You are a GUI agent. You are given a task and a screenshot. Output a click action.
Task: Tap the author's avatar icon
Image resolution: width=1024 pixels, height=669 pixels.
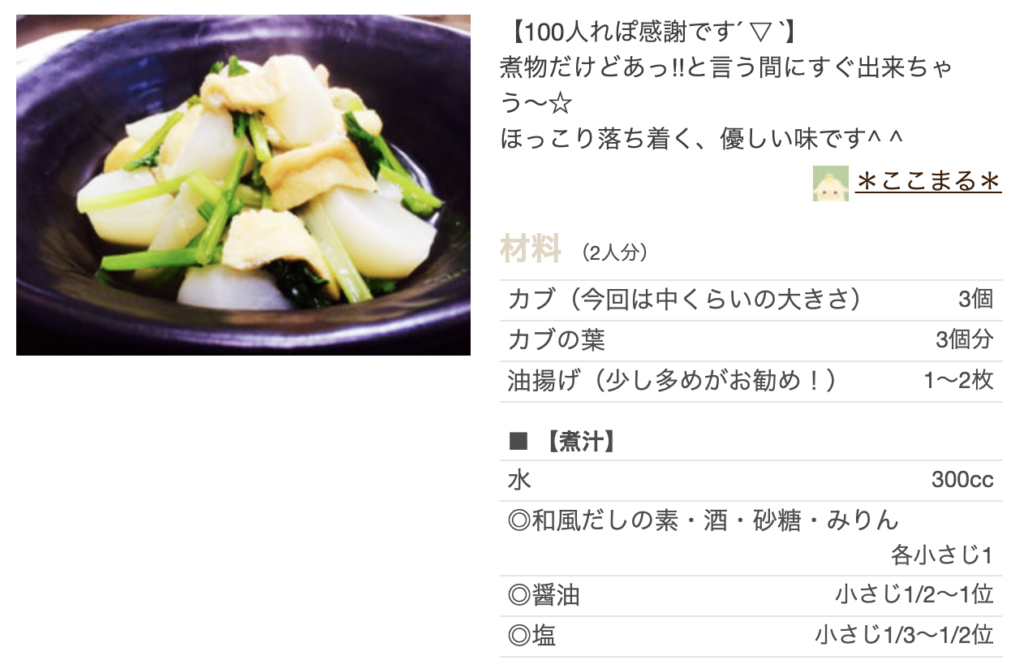(831, 184)
